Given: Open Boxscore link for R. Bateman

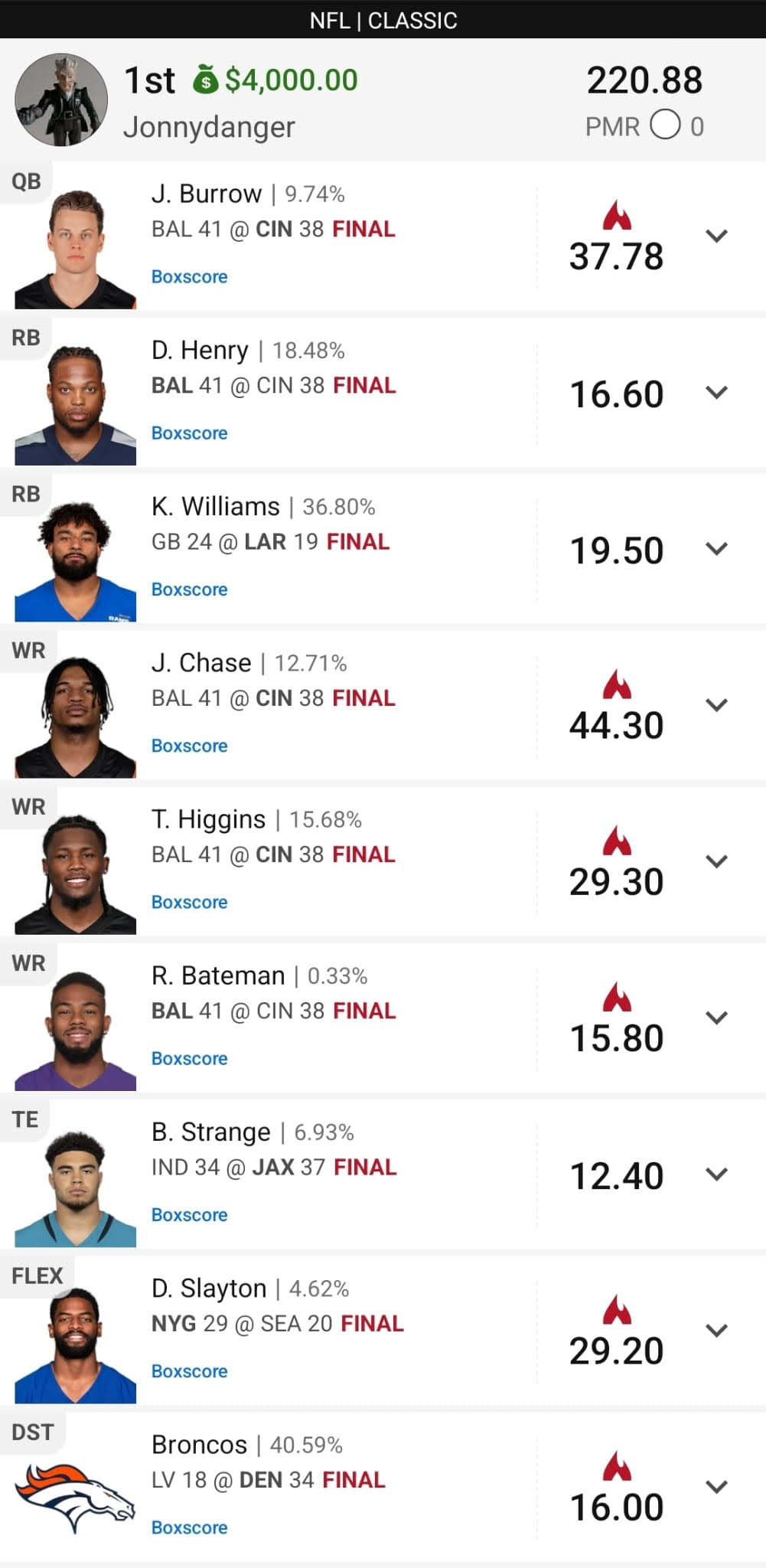Looking at the screenshot, I should click(189, 1058).
